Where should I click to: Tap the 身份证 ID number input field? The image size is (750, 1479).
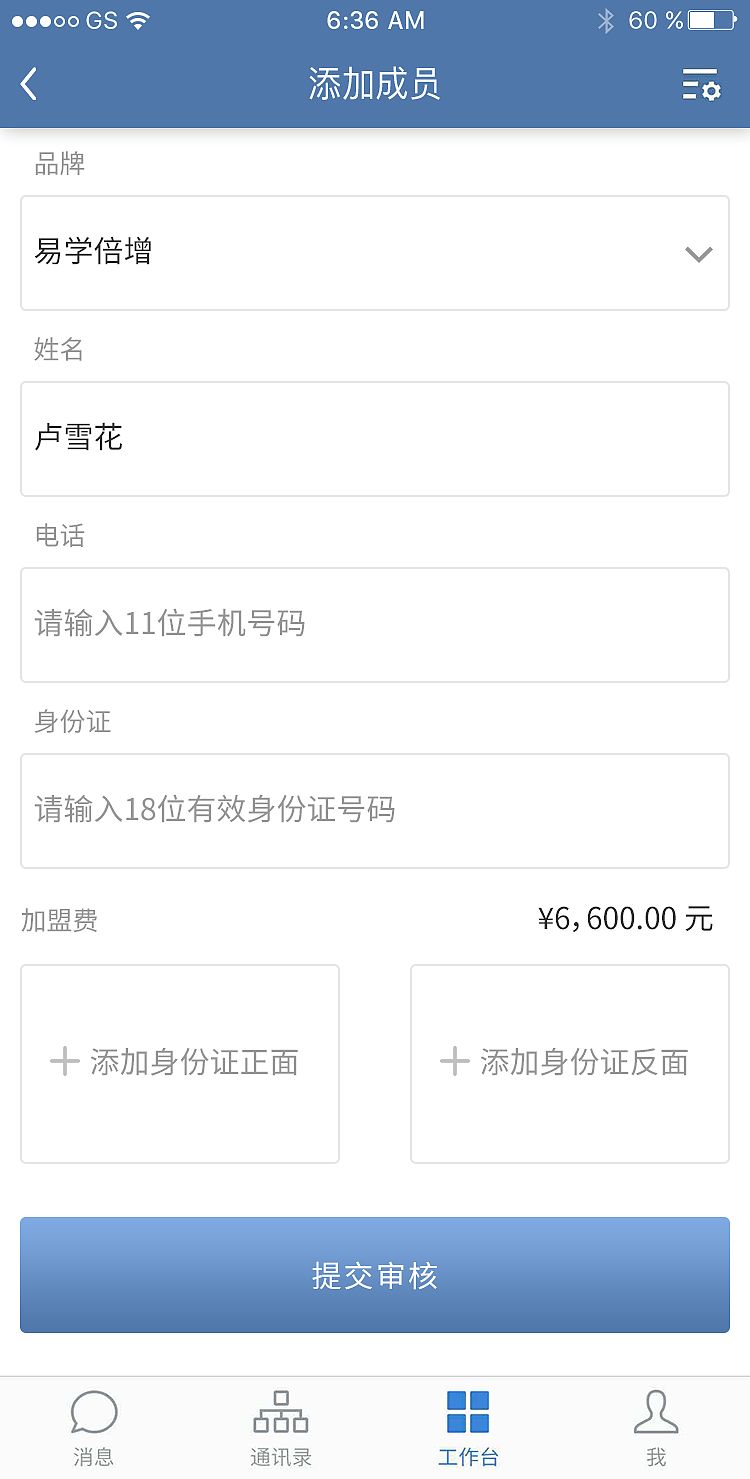(x=375, y=811)
